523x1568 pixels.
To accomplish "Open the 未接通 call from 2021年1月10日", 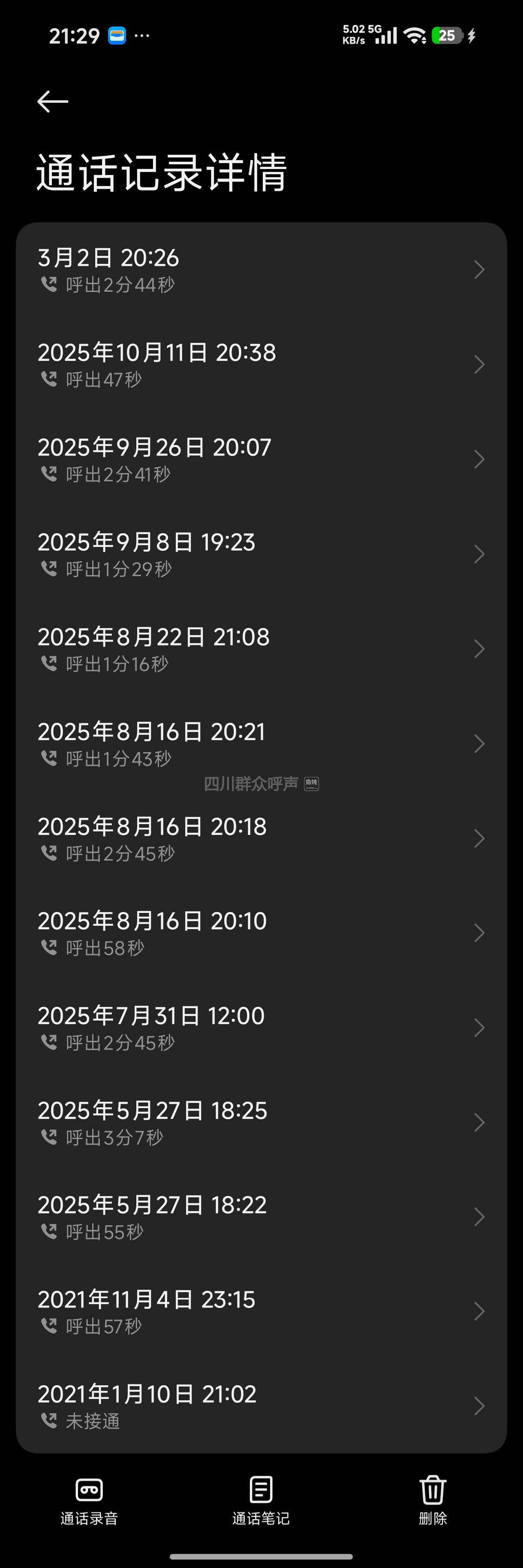I will [261, 1407].
